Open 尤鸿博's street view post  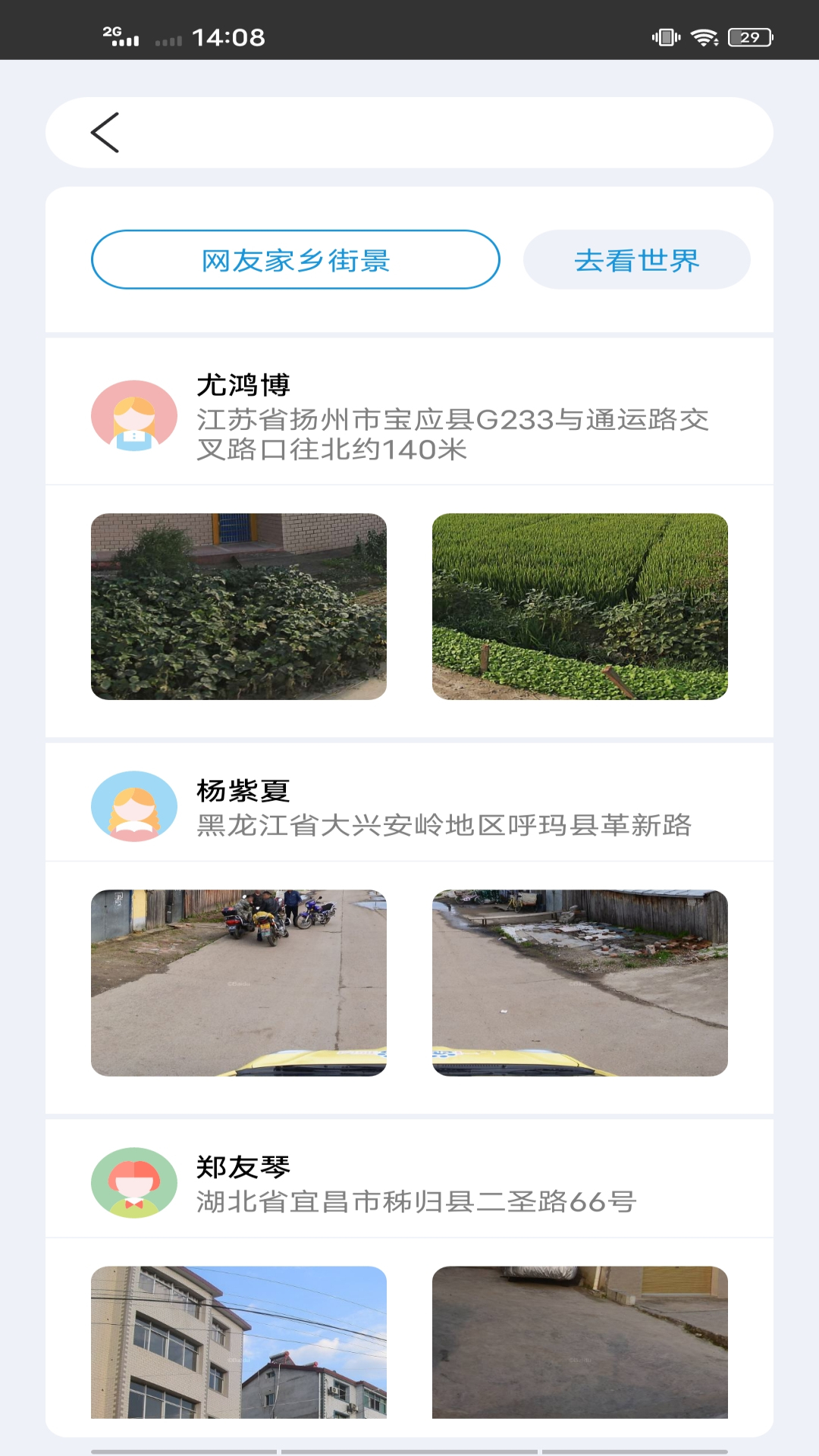452,417
